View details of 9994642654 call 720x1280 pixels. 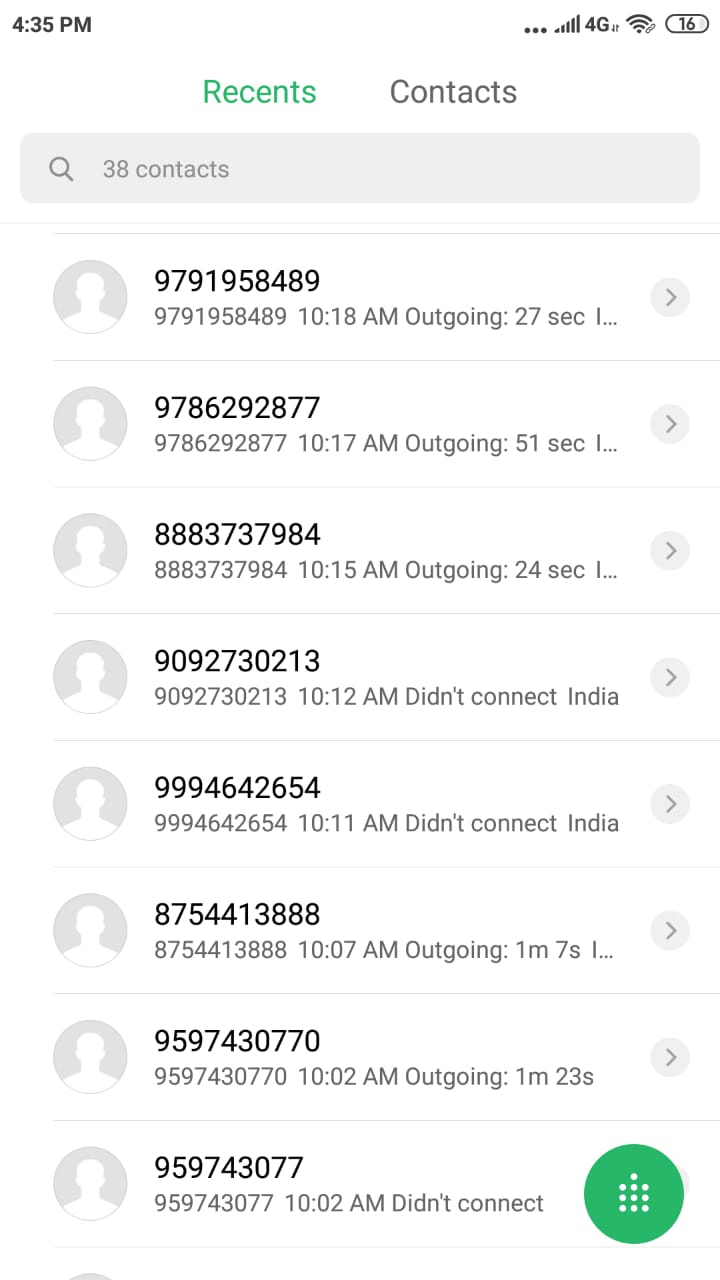pyautogui.click(x=670, y=804)
